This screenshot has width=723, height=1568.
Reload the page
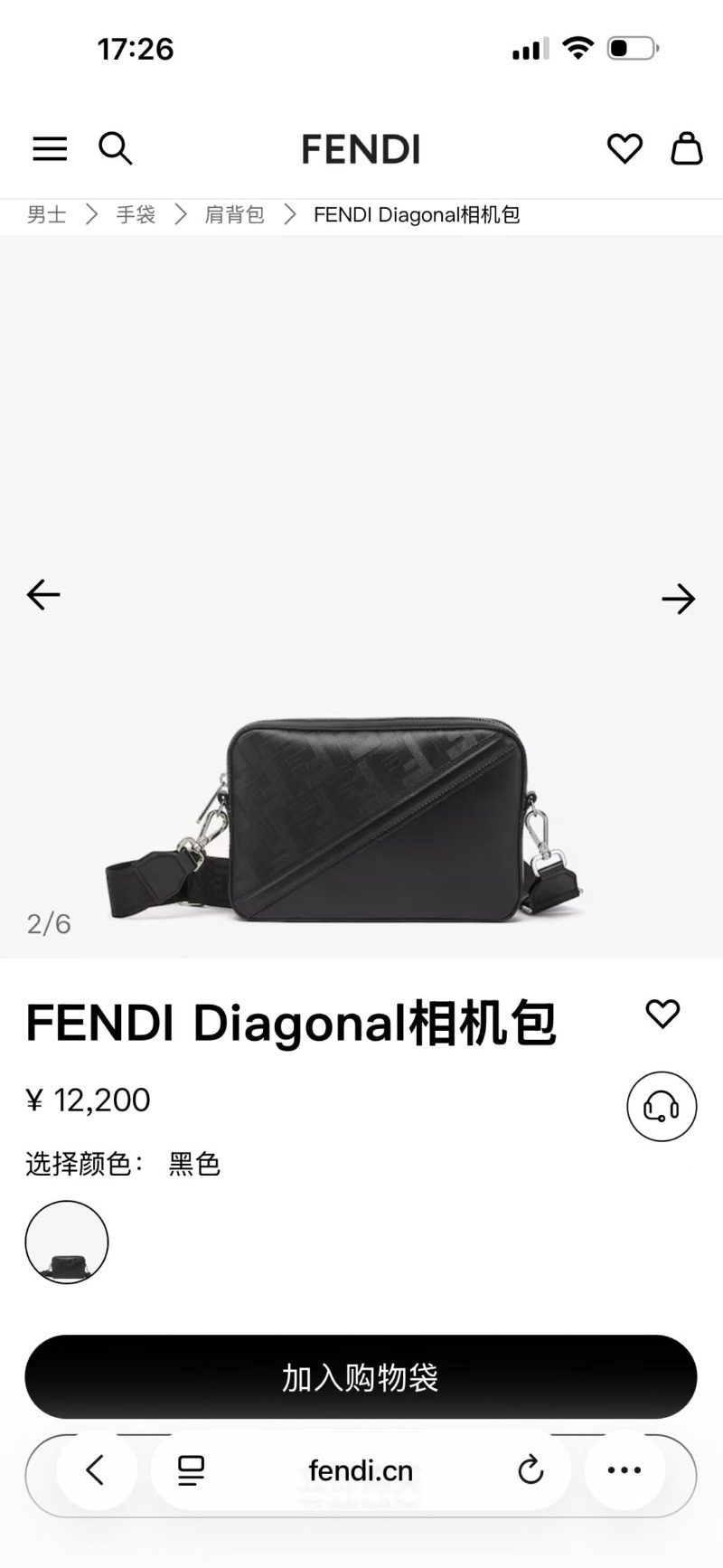[531, 1470]
